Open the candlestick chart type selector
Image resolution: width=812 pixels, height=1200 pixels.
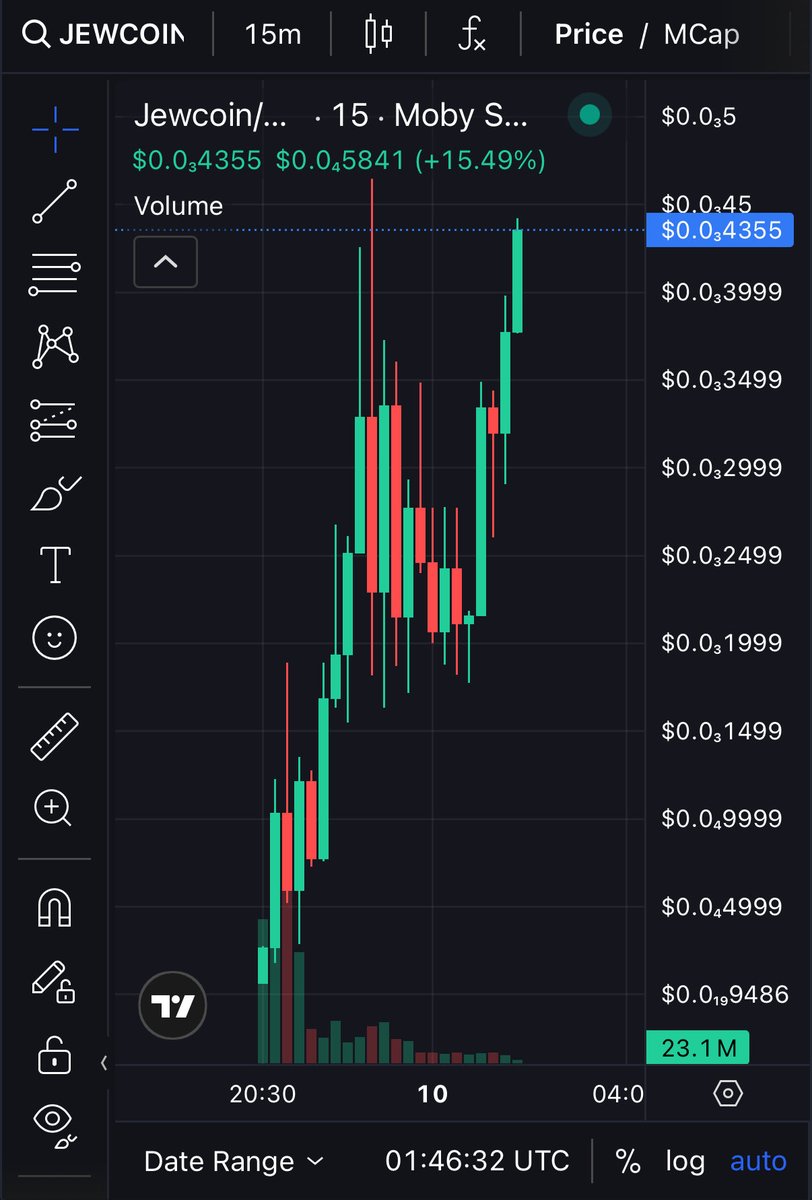pos(378,35)
